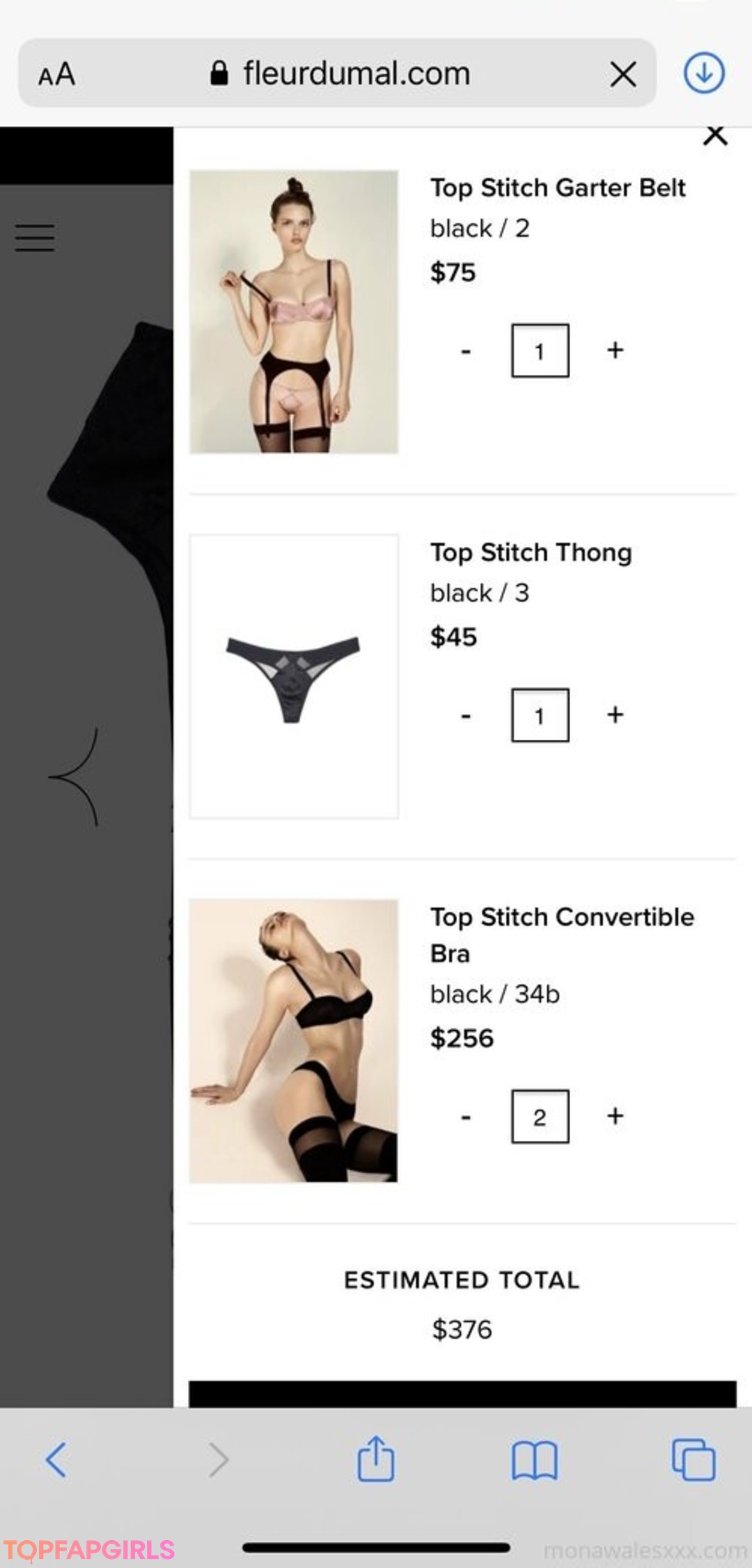Open the hamburger menu

pos(35,238)
